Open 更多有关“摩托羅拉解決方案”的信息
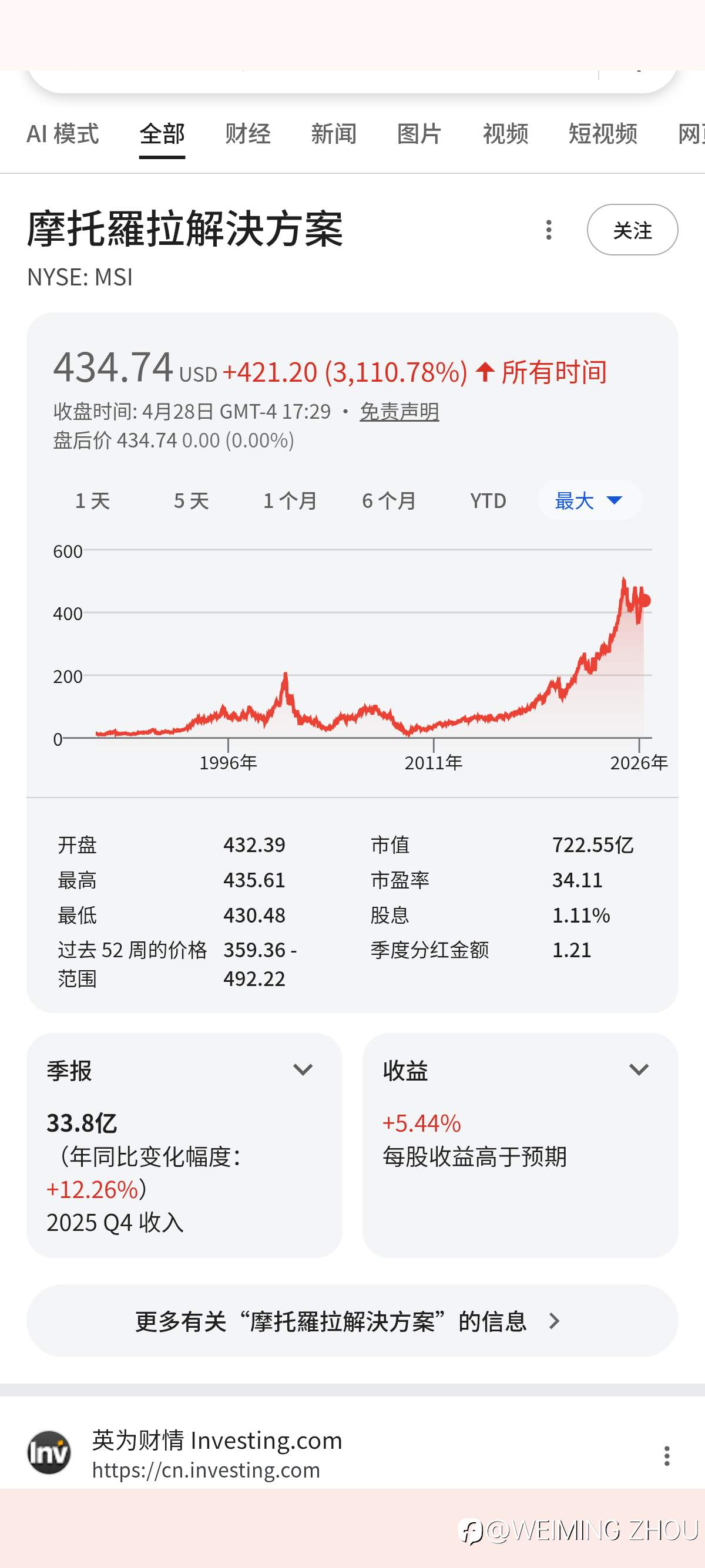 click(352, 1321)
